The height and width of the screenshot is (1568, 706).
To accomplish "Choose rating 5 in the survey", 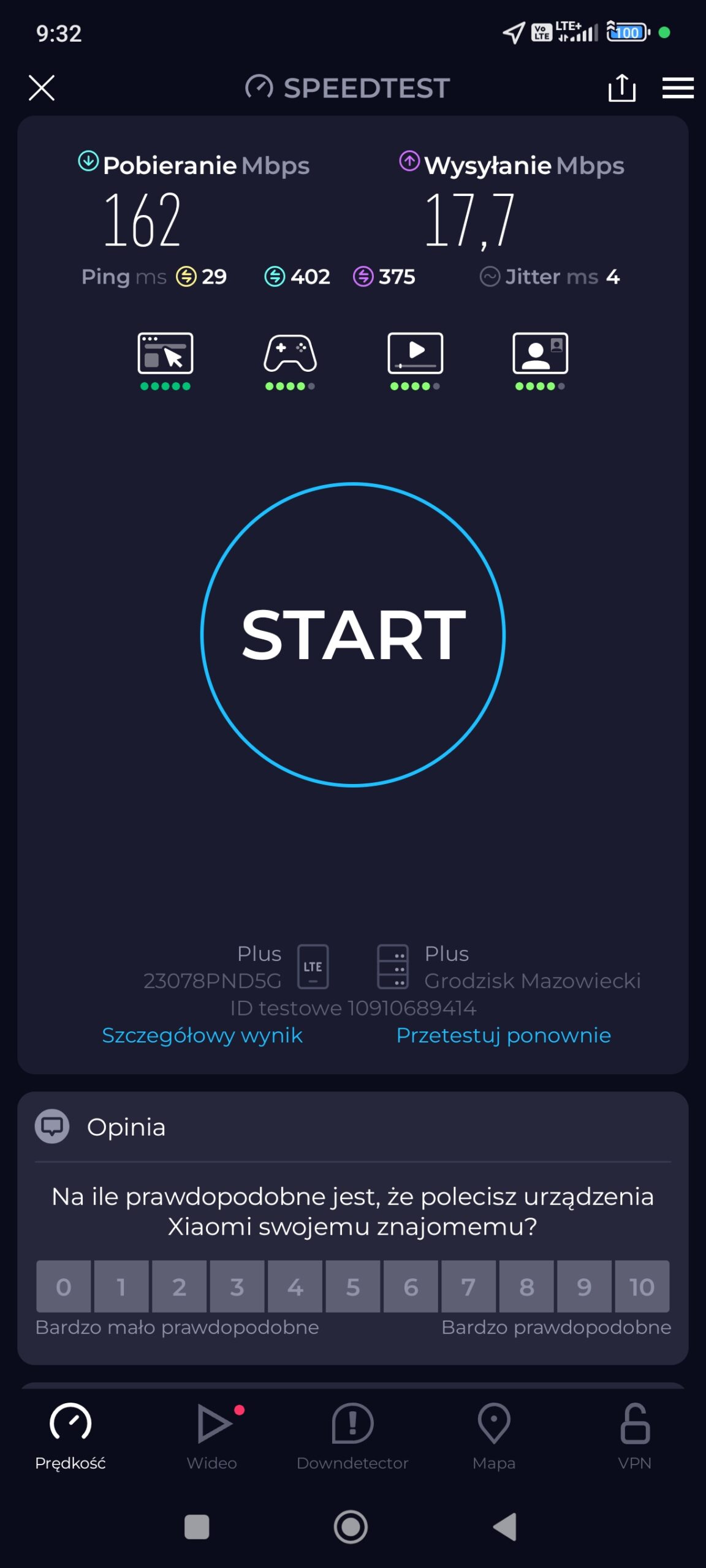I will (x=352, y=1286).
